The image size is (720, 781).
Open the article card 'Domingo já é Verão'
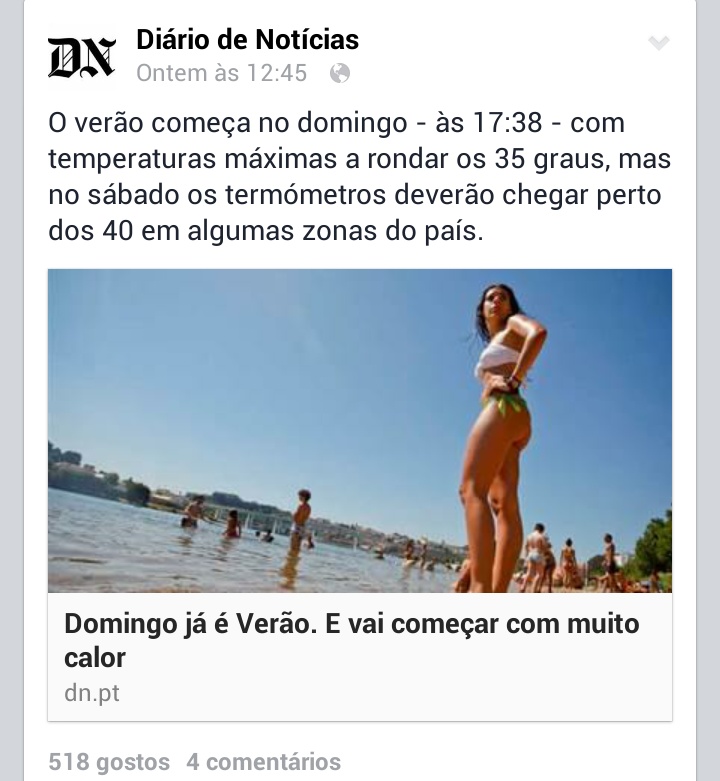pos(352,641)
